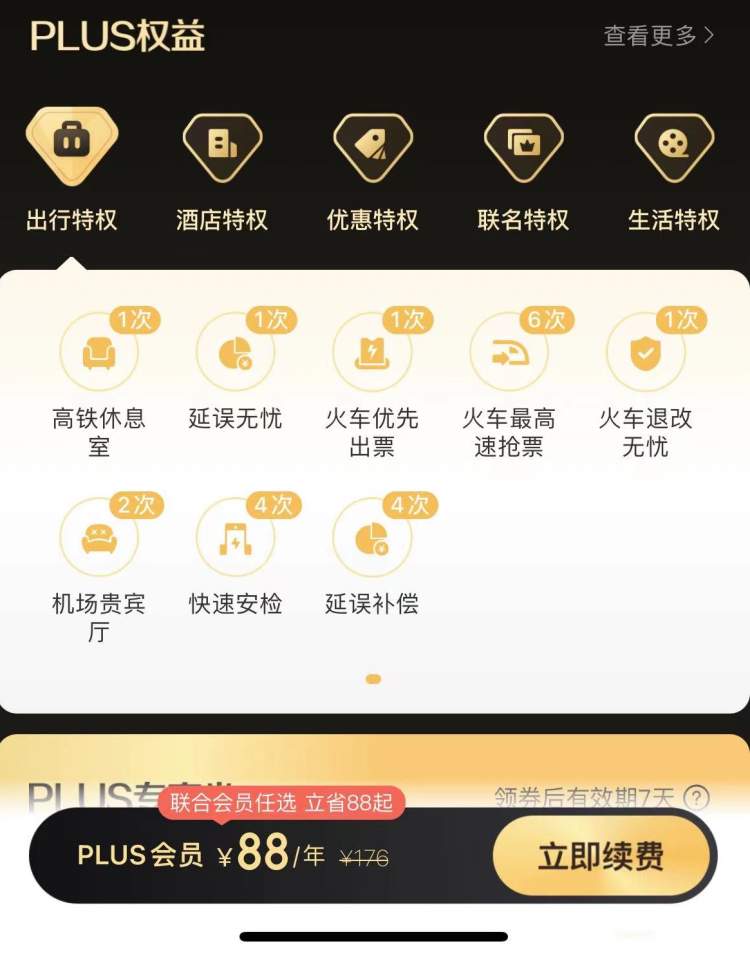
Task: Open the 高铁休息室 benefit
Action: pos(99,380)
